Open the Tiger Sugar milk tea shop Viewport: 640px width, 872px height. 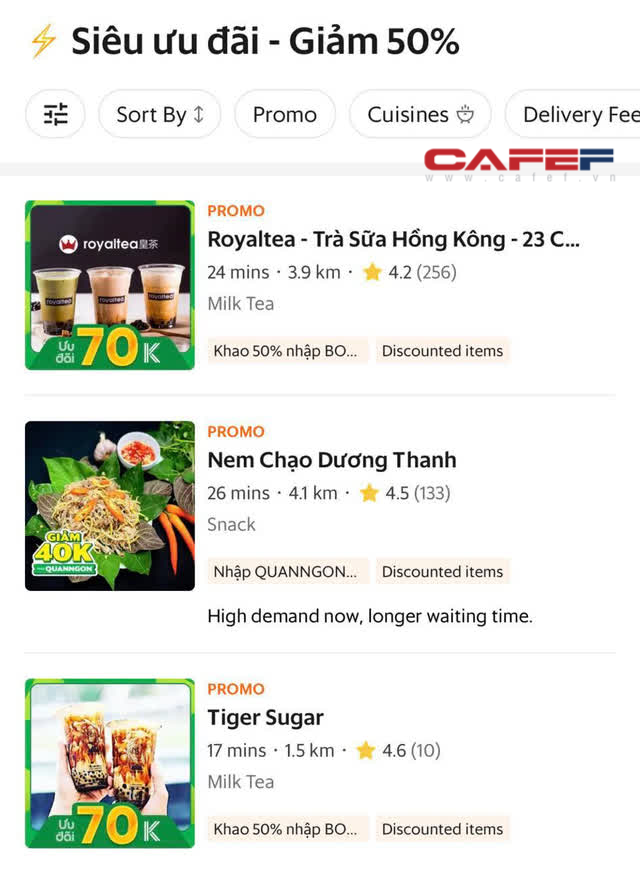point(265,717)
